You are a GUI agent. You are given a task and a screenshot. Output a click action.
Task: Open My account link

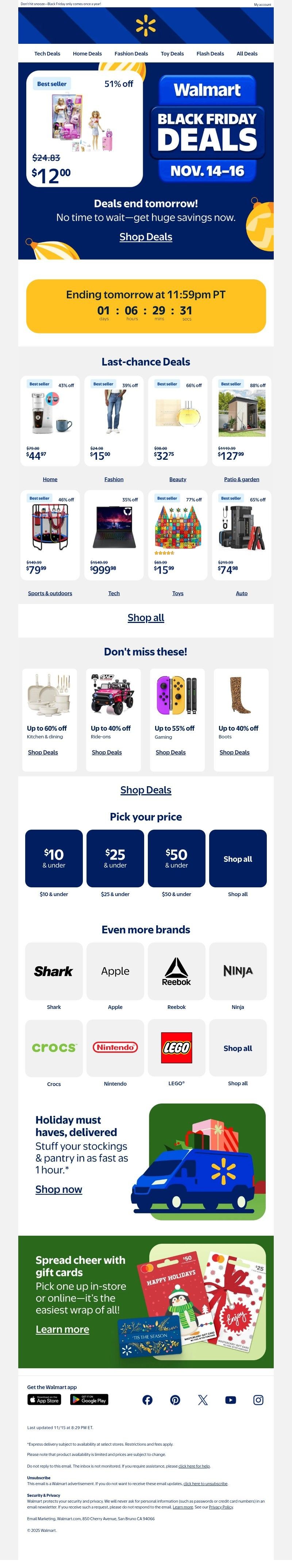pos(262,4)
